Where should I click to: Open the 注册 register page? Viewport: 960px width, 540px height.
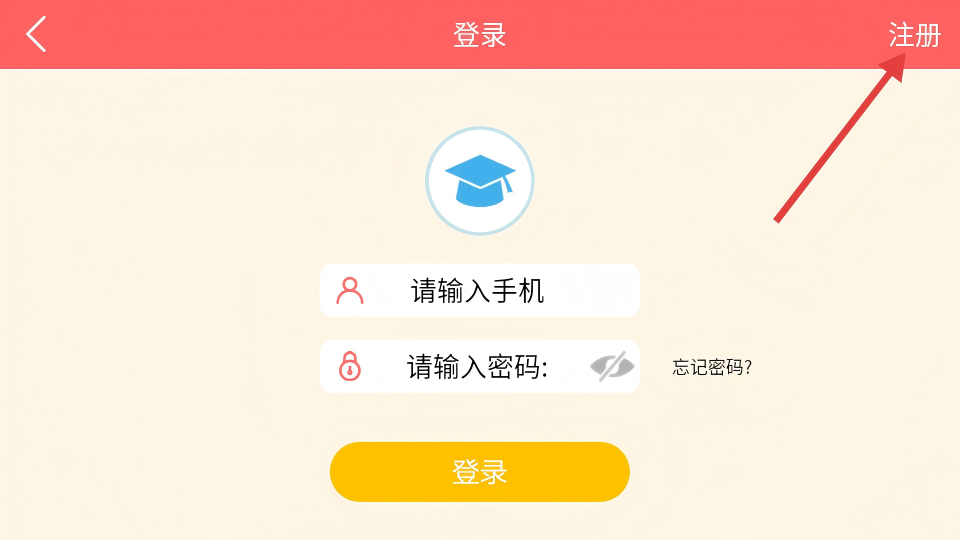click(x=914, y=35)
